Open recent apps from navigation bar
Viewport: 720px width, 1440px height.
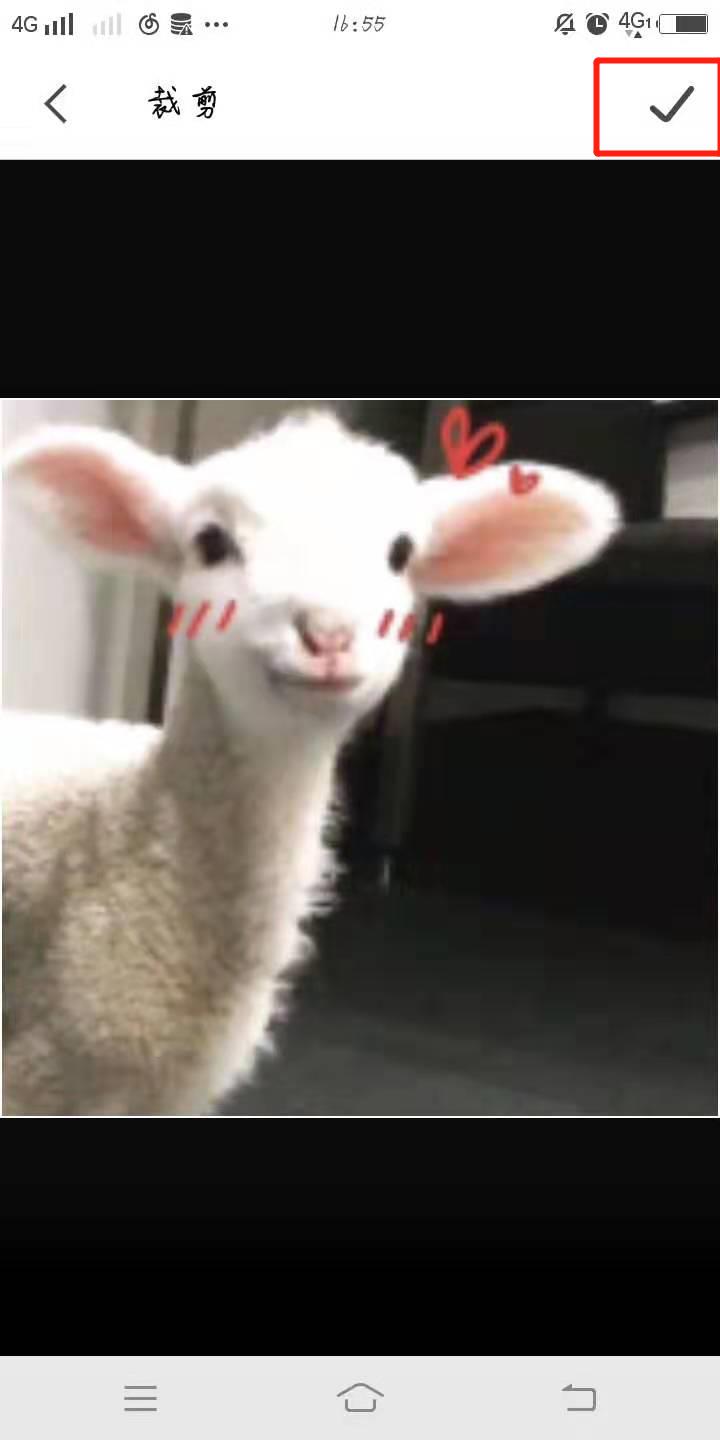(x=140, y=1398)
